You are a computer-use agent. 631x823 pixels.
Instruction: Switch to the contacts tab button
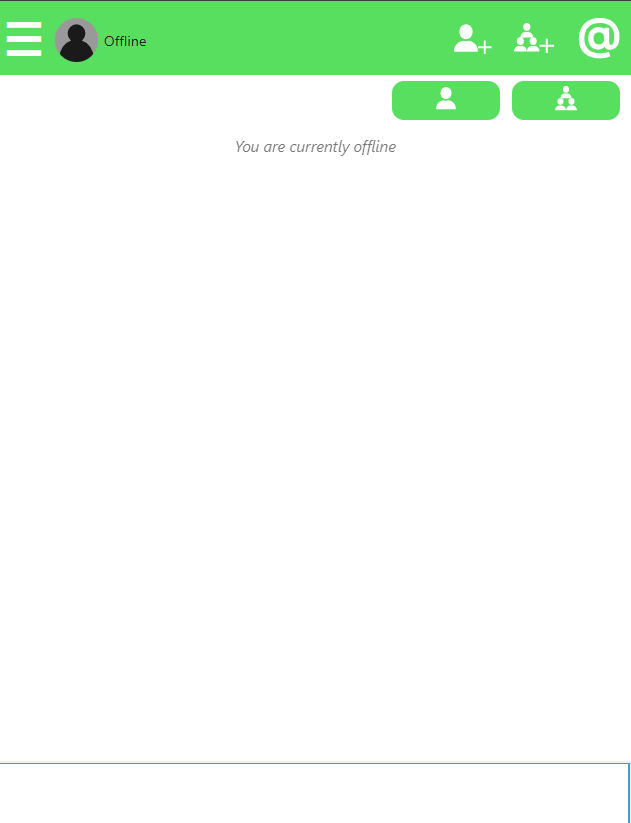tap(446, 100)
